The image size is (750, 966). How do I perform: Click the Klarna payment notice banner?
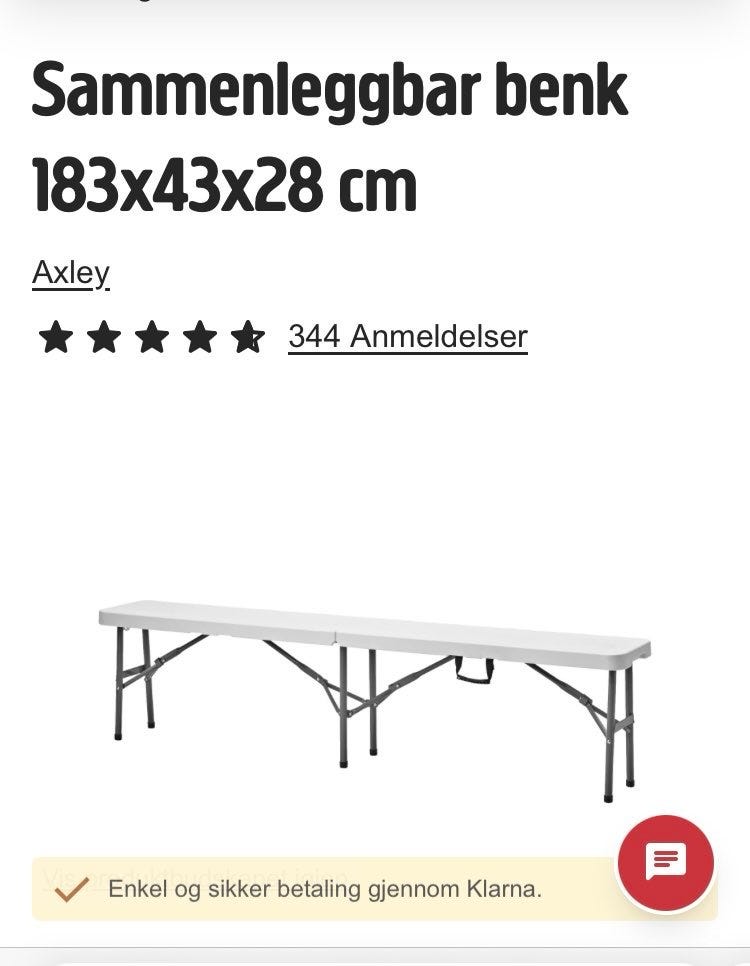pyautogui.click(x=375, y=884)
